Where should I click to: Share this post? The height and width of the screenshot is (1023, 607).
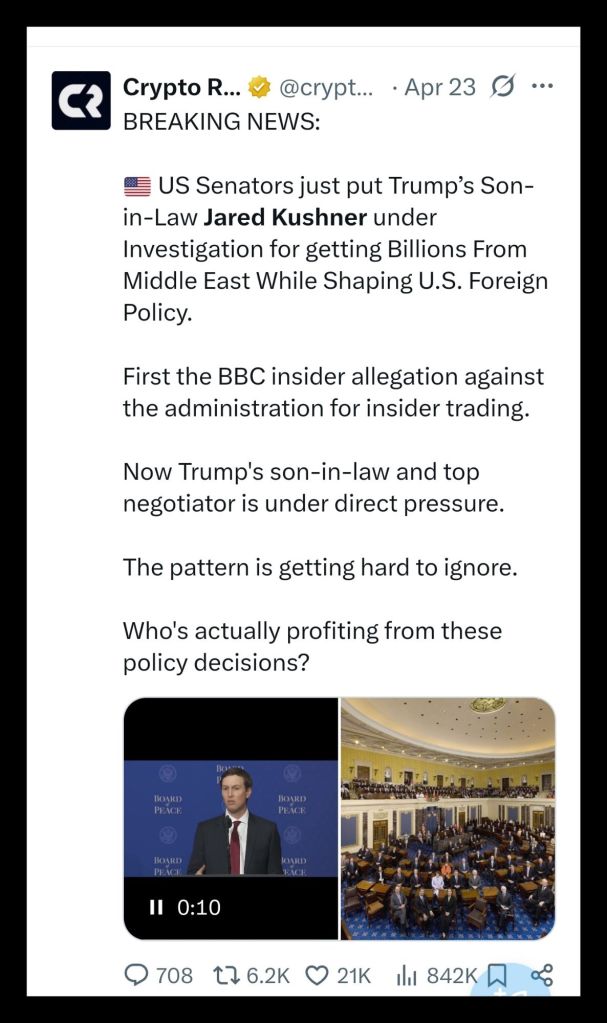542,975
